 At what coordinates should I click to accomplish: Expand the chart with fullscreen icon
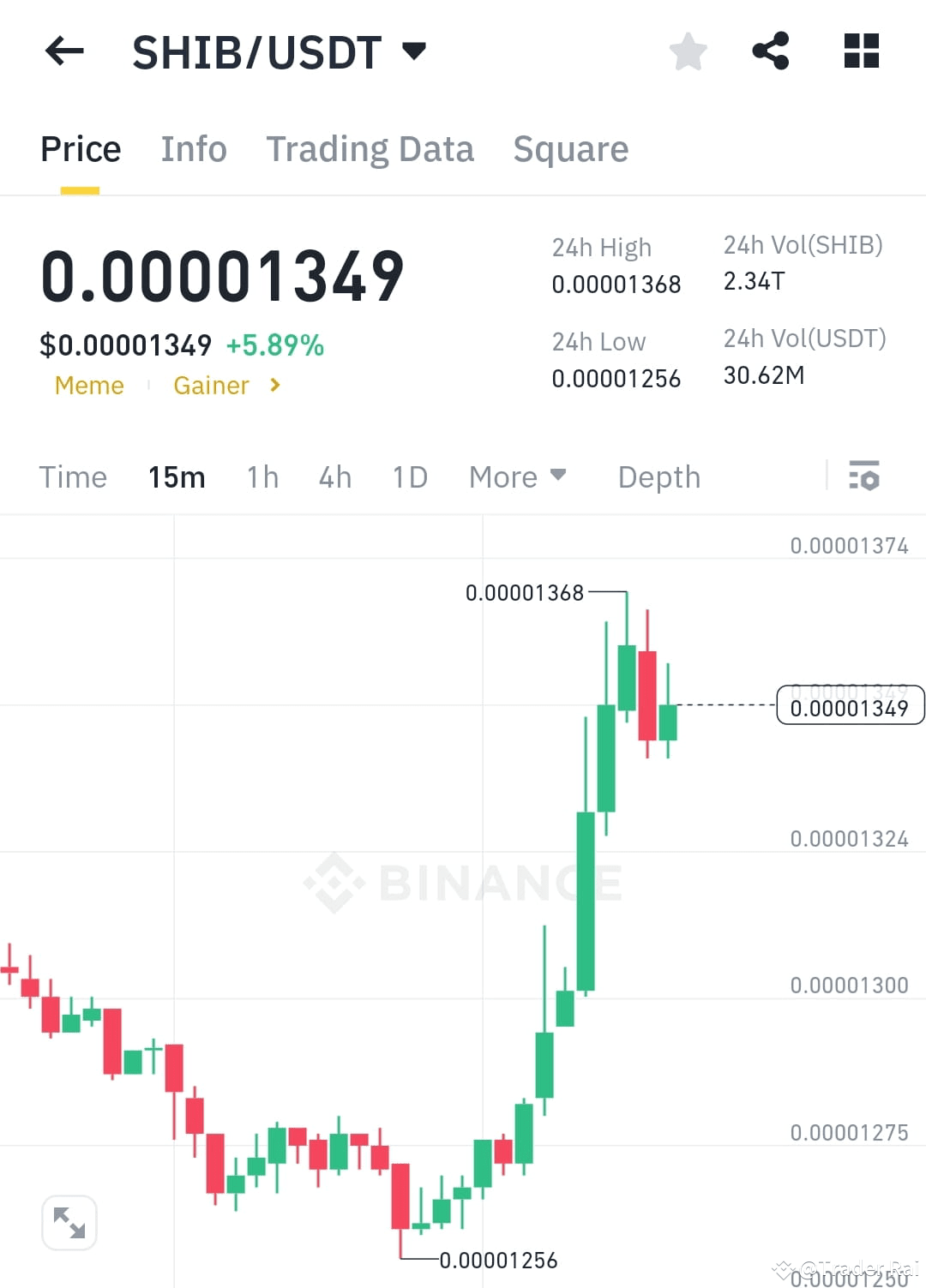pyautogui.click(x=69, y=1223)
